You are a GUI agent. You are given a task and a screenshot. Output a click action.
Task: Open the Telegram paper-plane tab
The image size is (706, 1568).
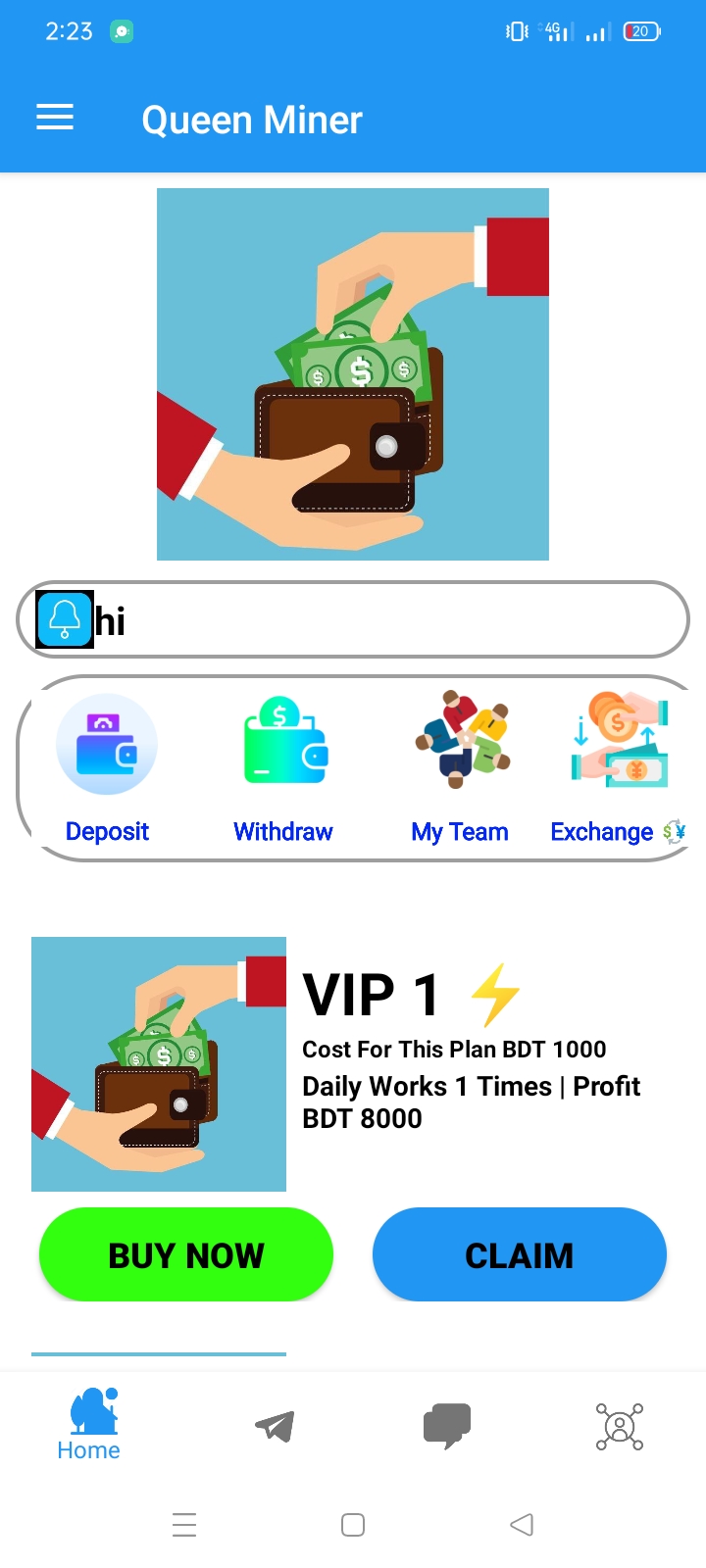(x=275, y=1426)
